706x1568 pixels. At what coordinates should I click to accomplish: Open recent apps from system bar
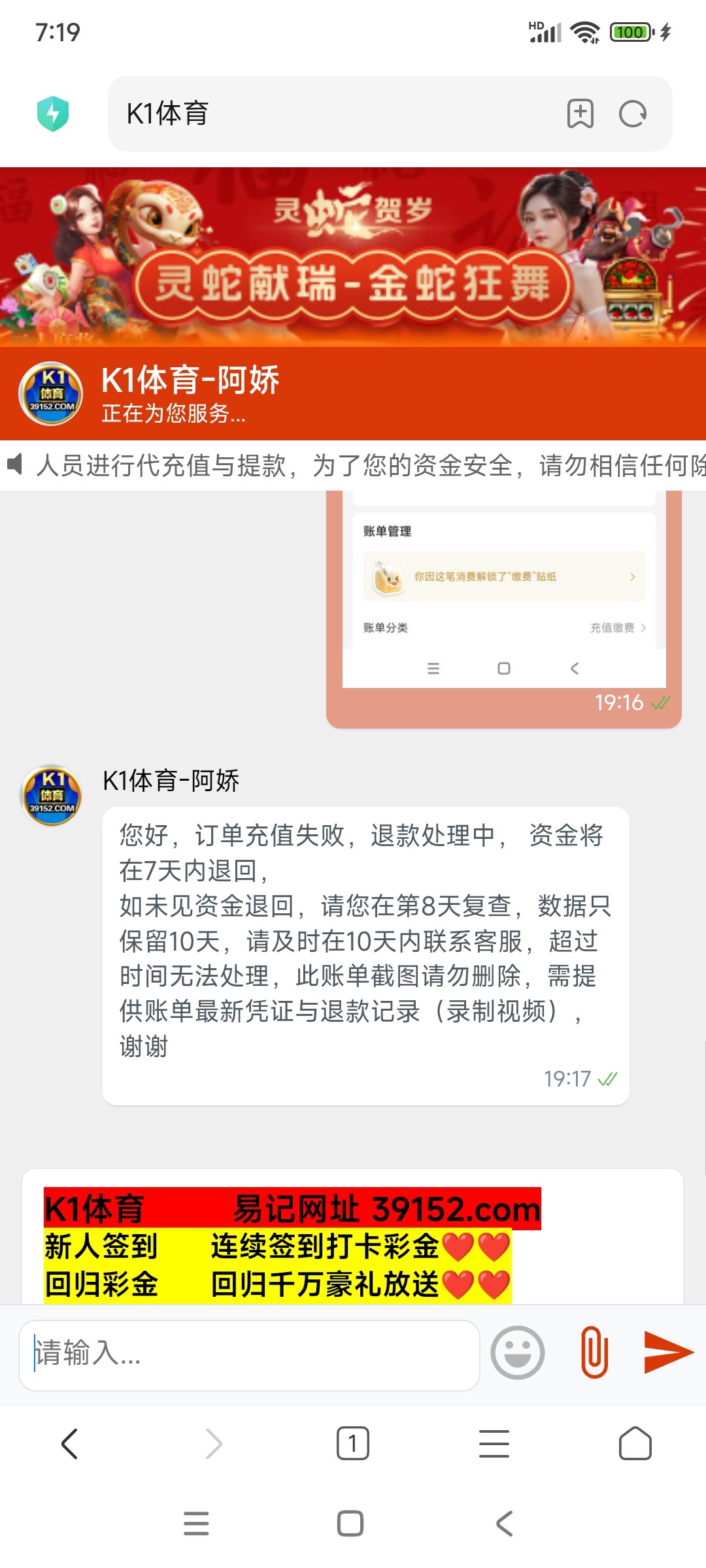pos(196,1523)
